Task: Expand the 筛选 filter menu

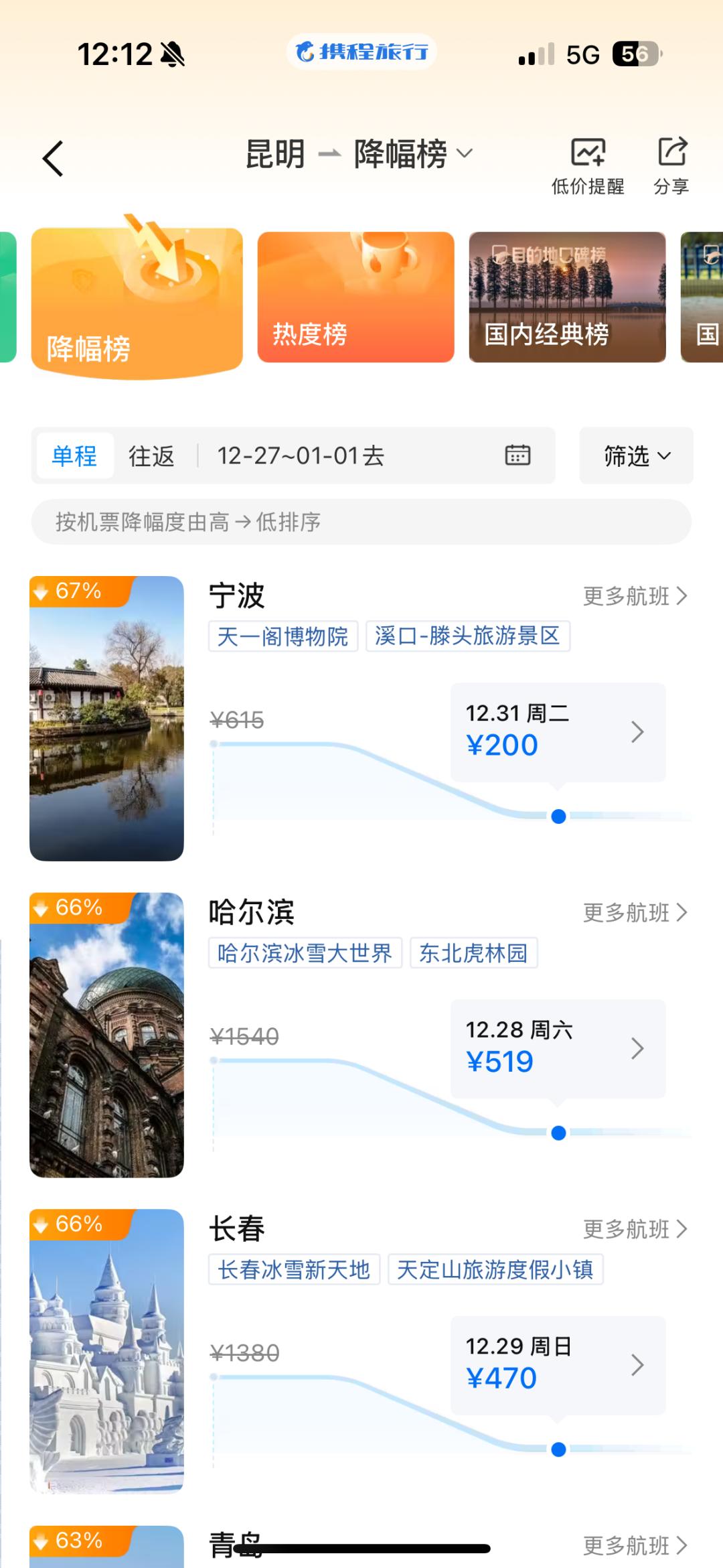Action: click(636, 456)
